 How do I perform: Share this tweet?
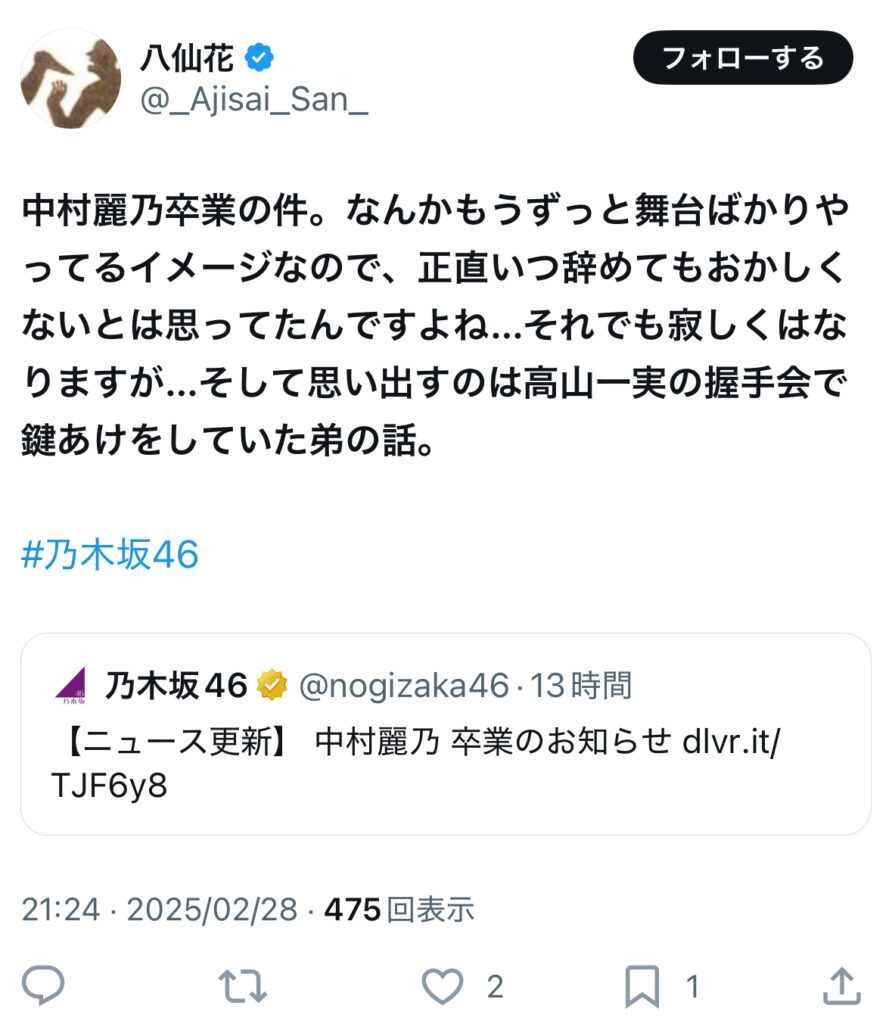(x=841, y=987)
